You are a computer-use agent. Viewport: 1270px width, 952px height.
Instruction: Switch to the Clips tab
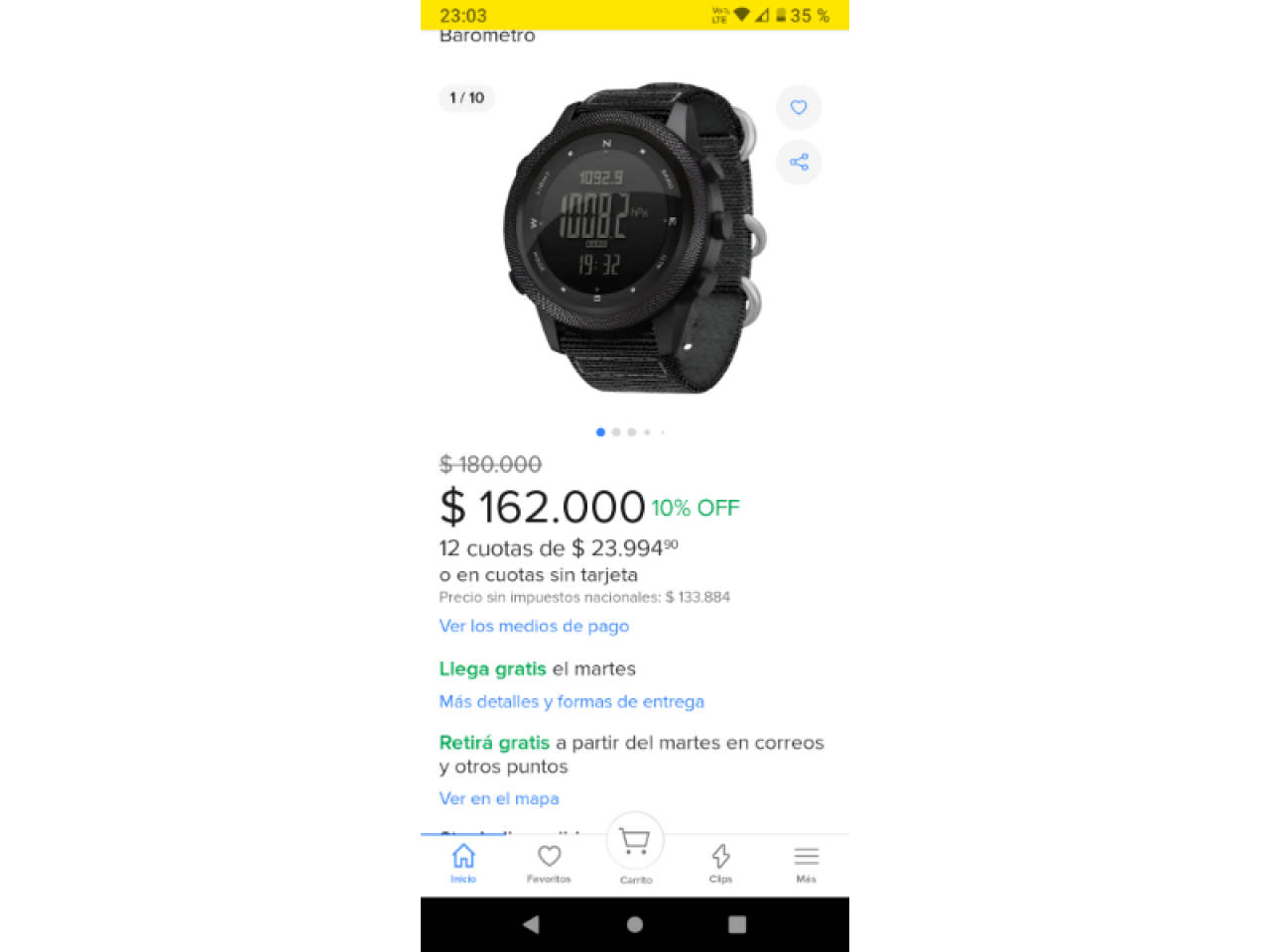coord(720,863)
